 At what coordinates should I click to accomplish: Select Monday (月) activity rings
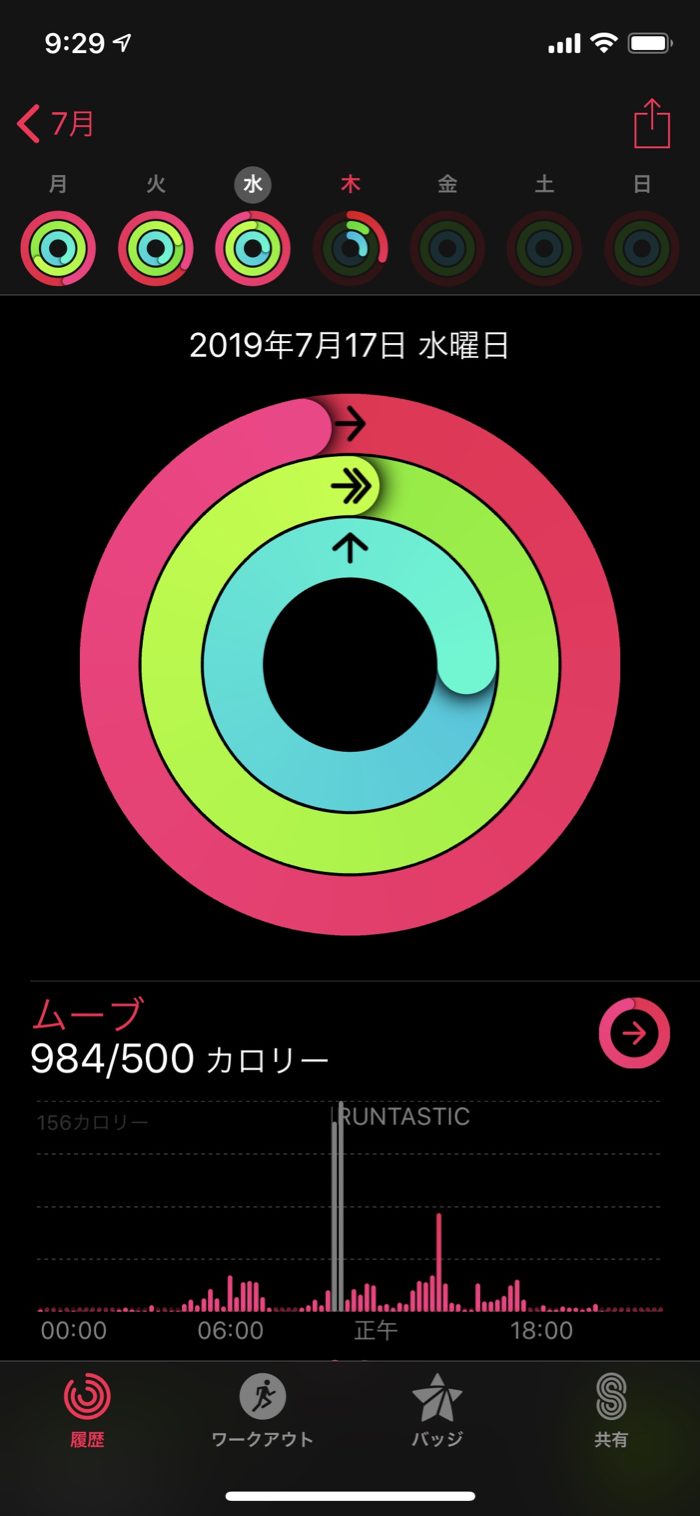tap(58, 248)
